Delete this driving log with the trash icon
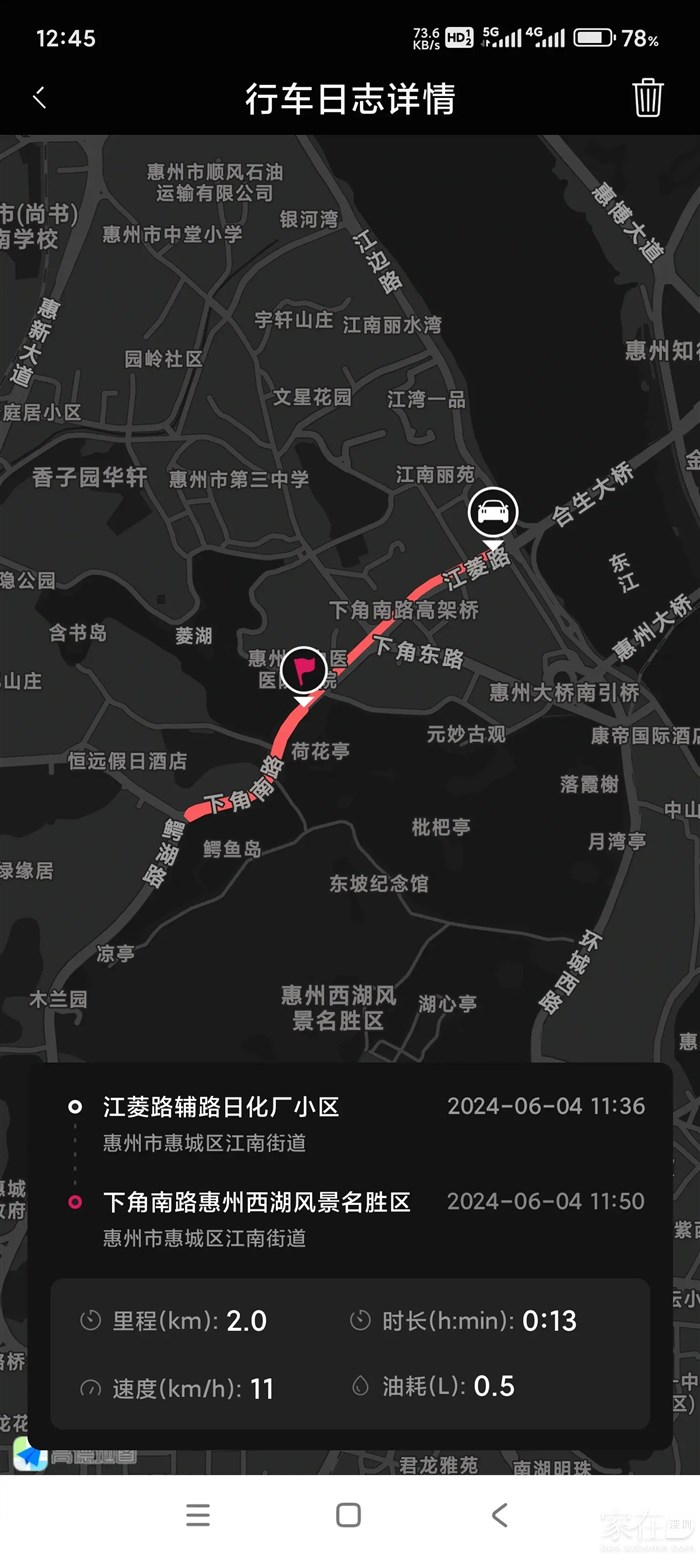Viewport: 700px width, 1555px height. coord(647,98)
